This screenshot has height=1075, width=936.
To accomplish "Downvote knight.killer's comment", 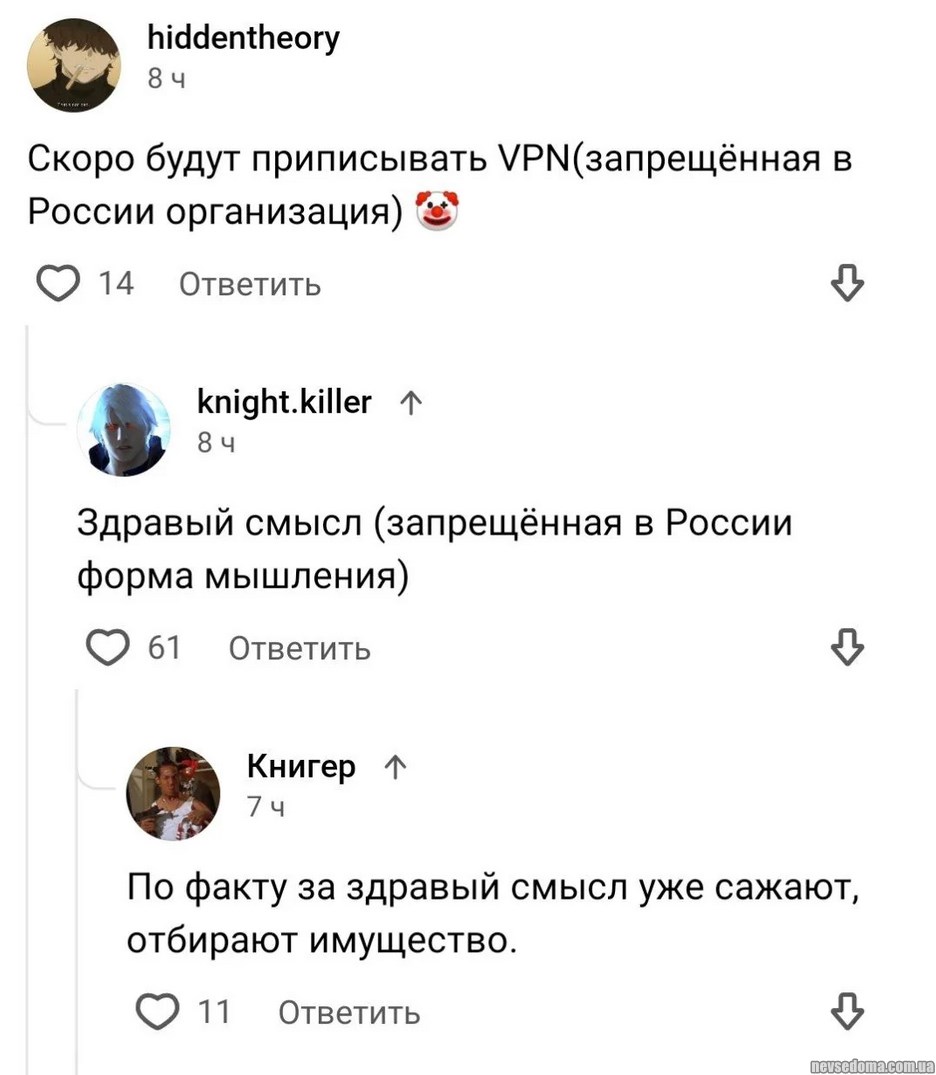I will pyautogui.click(x=847, y=648).
